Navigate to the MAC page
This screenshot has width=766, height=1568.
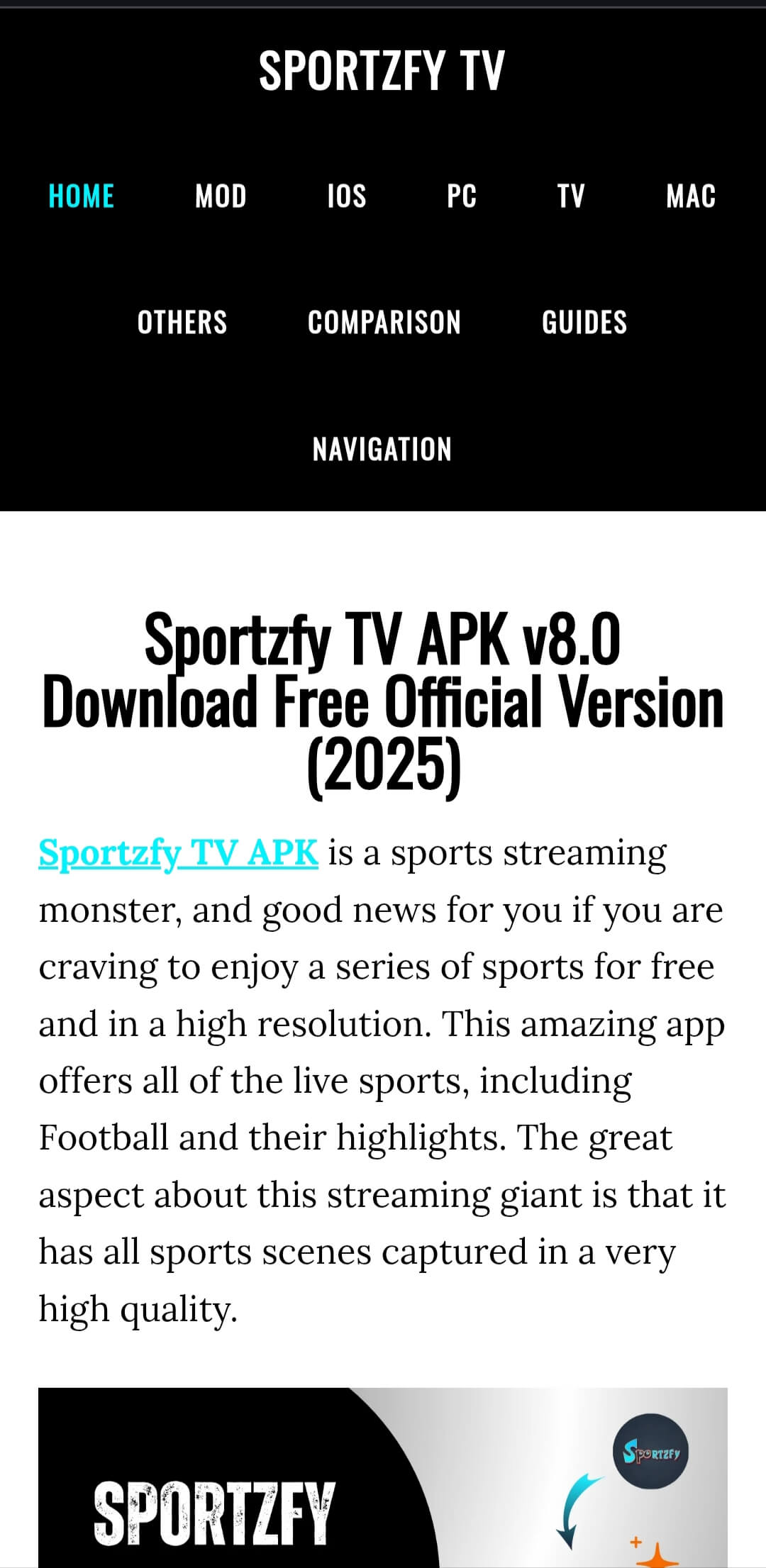point(691,196)
